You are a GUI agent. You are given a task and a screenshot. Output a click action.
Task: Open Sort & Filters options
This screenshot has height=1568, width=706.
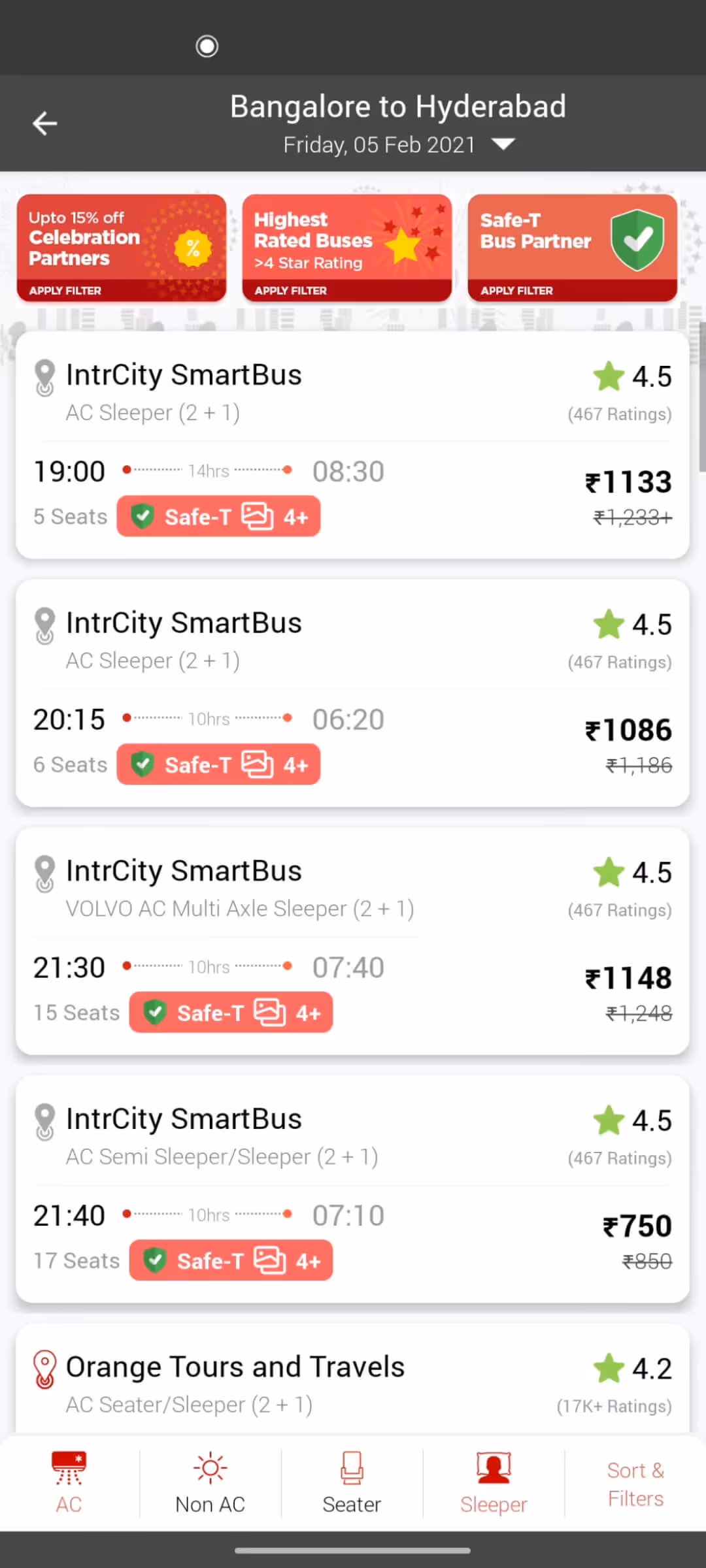click(x=635, y=1483)
